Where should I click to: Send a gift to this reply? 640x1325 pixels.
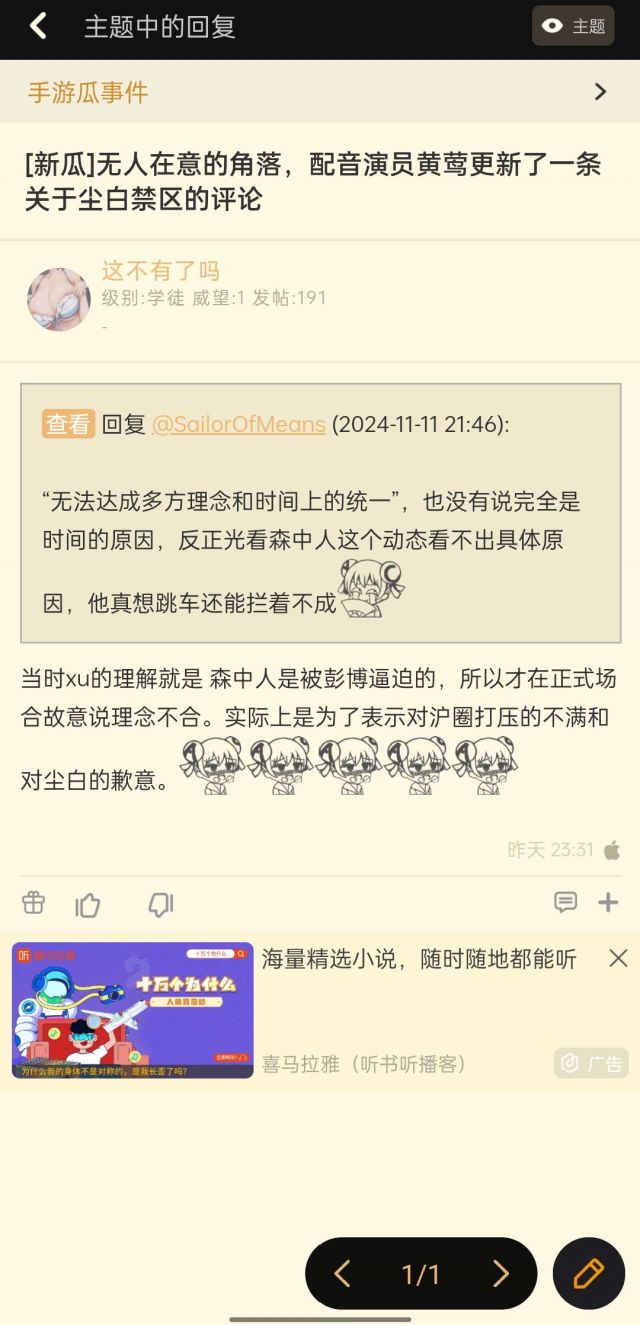[x=34, y=903]
